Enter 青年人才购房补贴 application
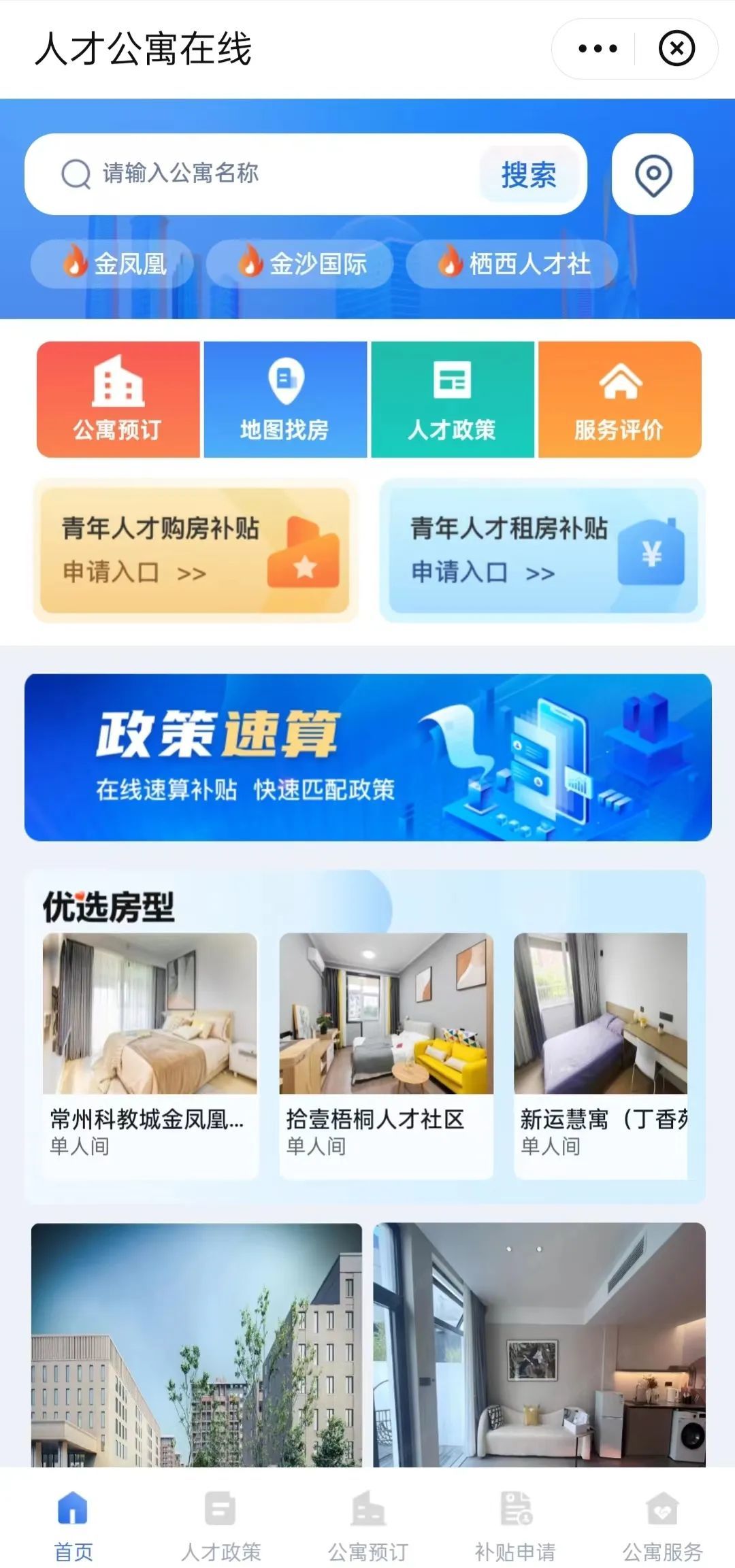735x1568 pixels. click(195, 550)
